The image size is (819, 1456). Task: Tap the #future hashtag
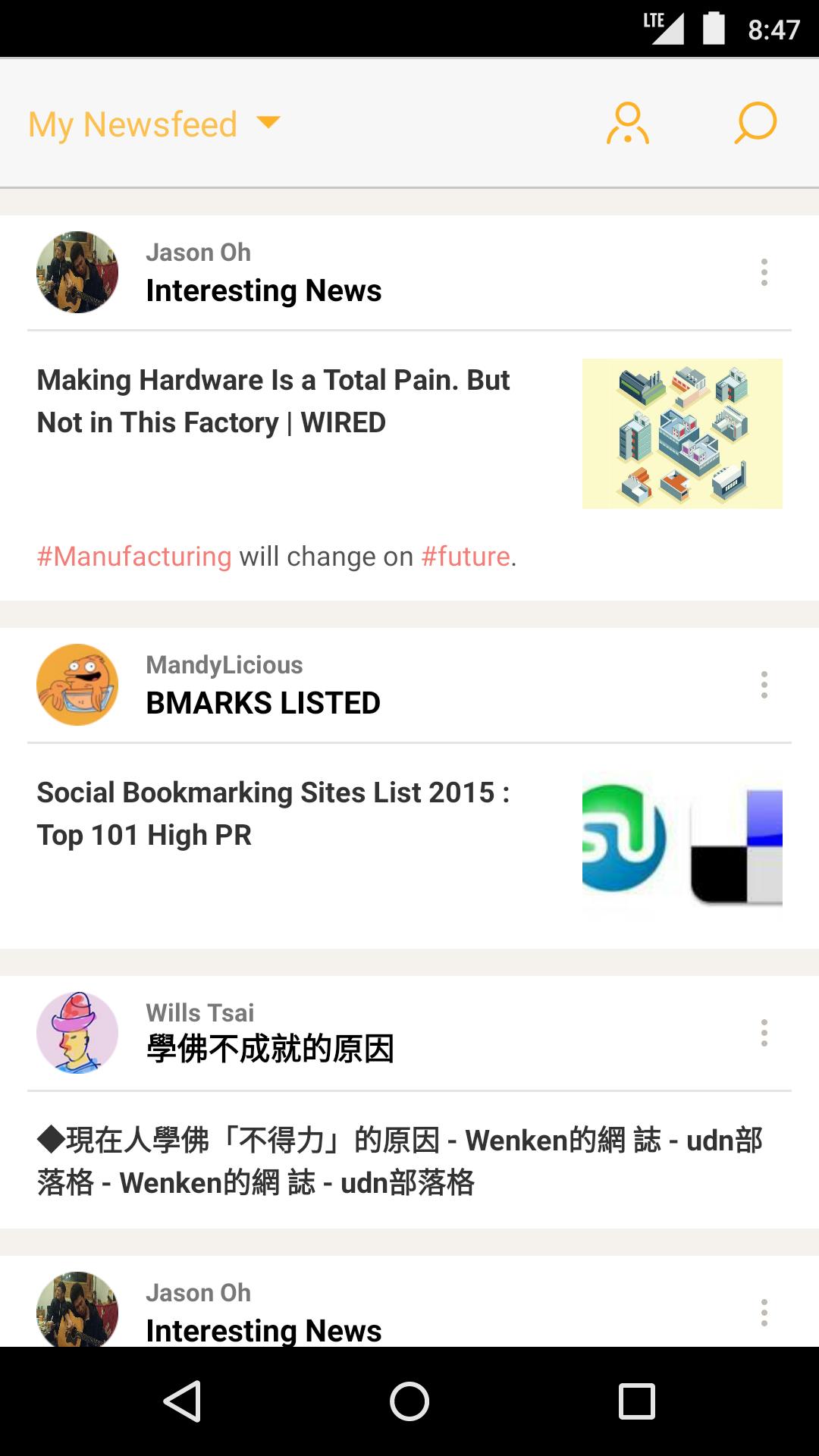pyautogui.click(x=466, y=557)
